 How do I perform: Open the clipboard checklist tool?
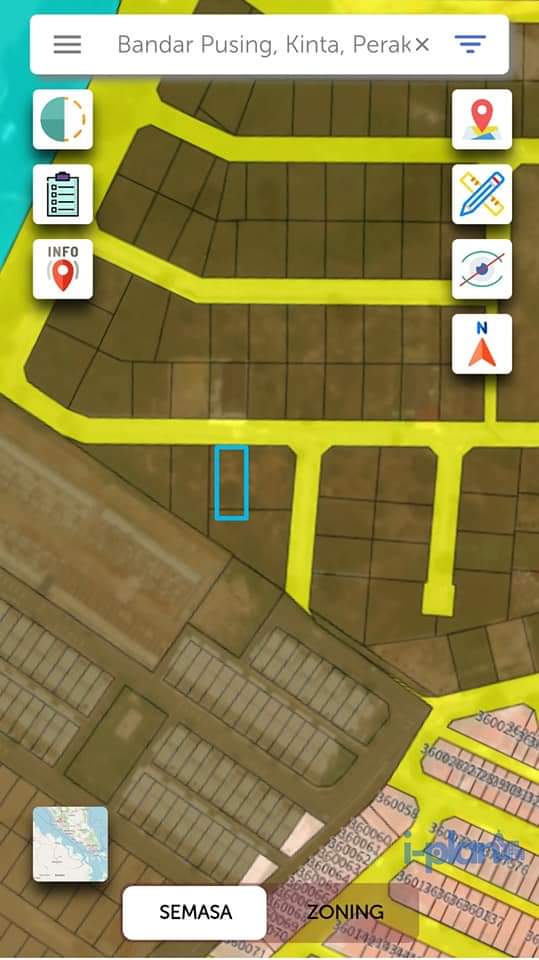(x=63, y=195)
